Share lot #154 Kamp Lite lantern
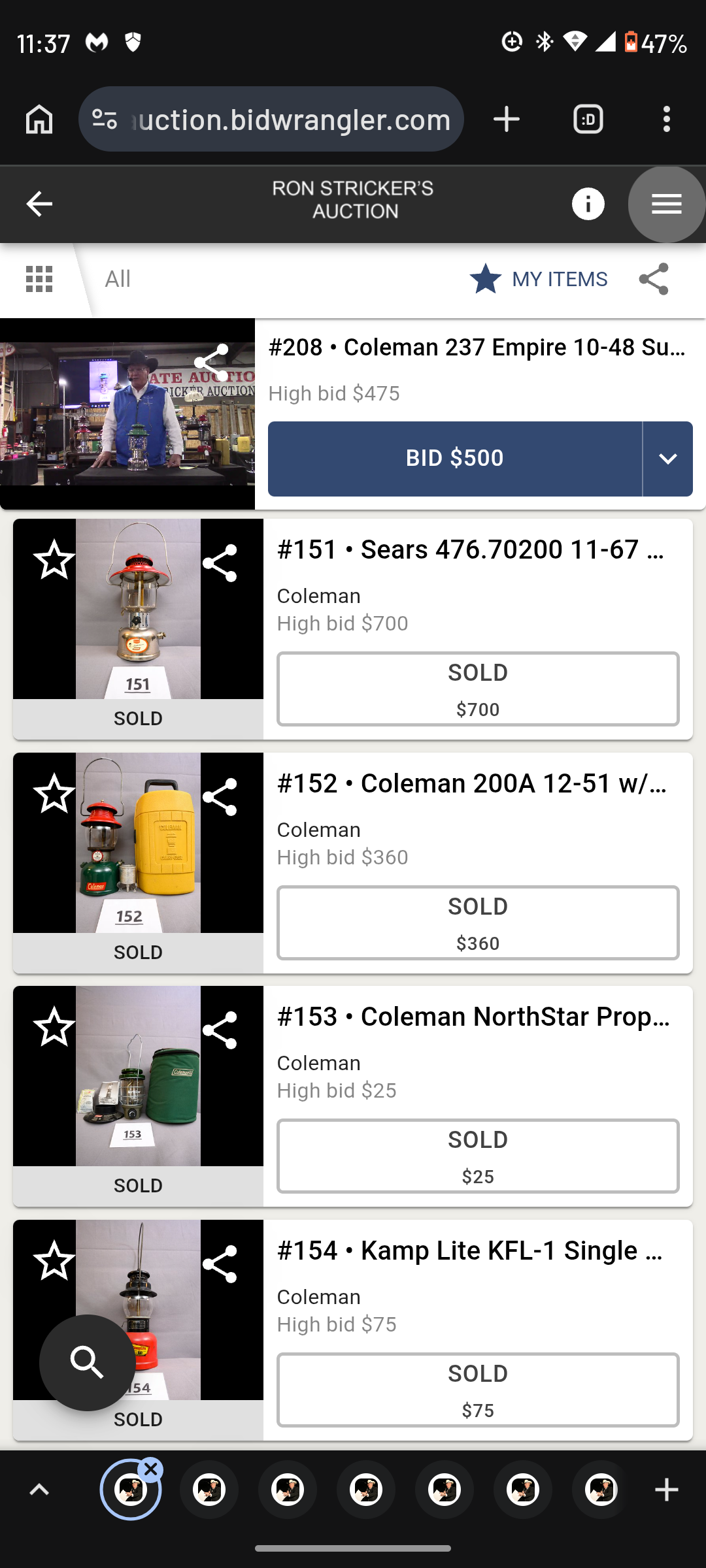This screenshot has height=1568, width=706. (220, 1264)
